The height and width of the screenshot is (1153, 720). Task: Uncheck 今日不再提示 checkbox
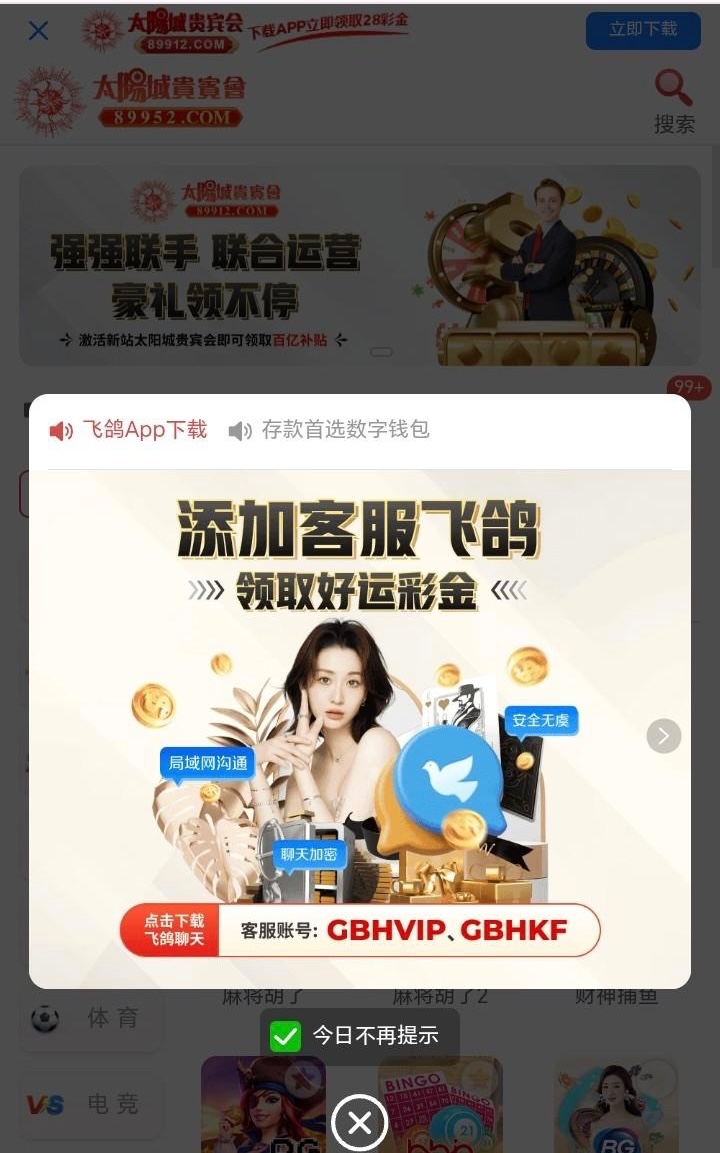click(286, 1036)
